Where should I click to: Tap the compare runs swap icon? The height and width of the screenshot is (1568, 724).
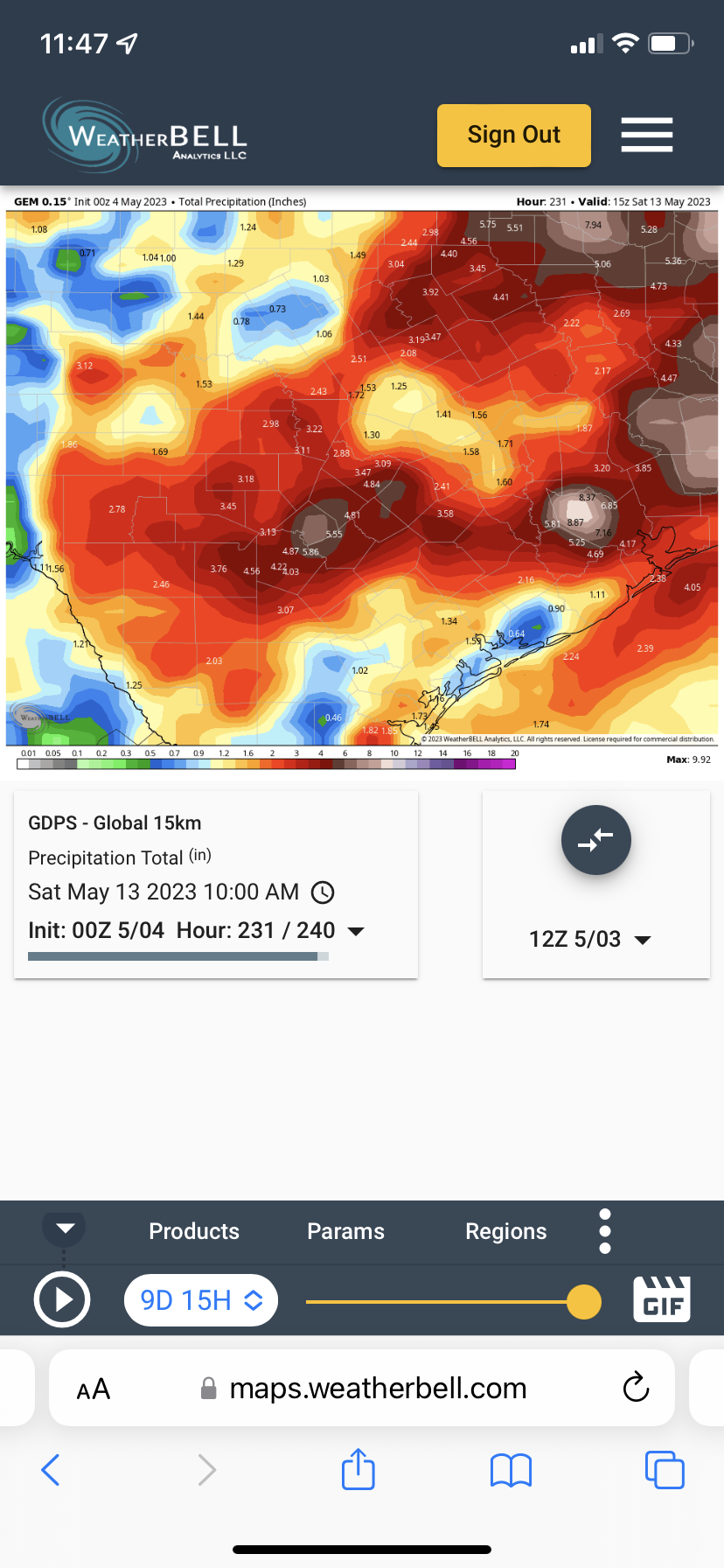click(x=595, y=840)
